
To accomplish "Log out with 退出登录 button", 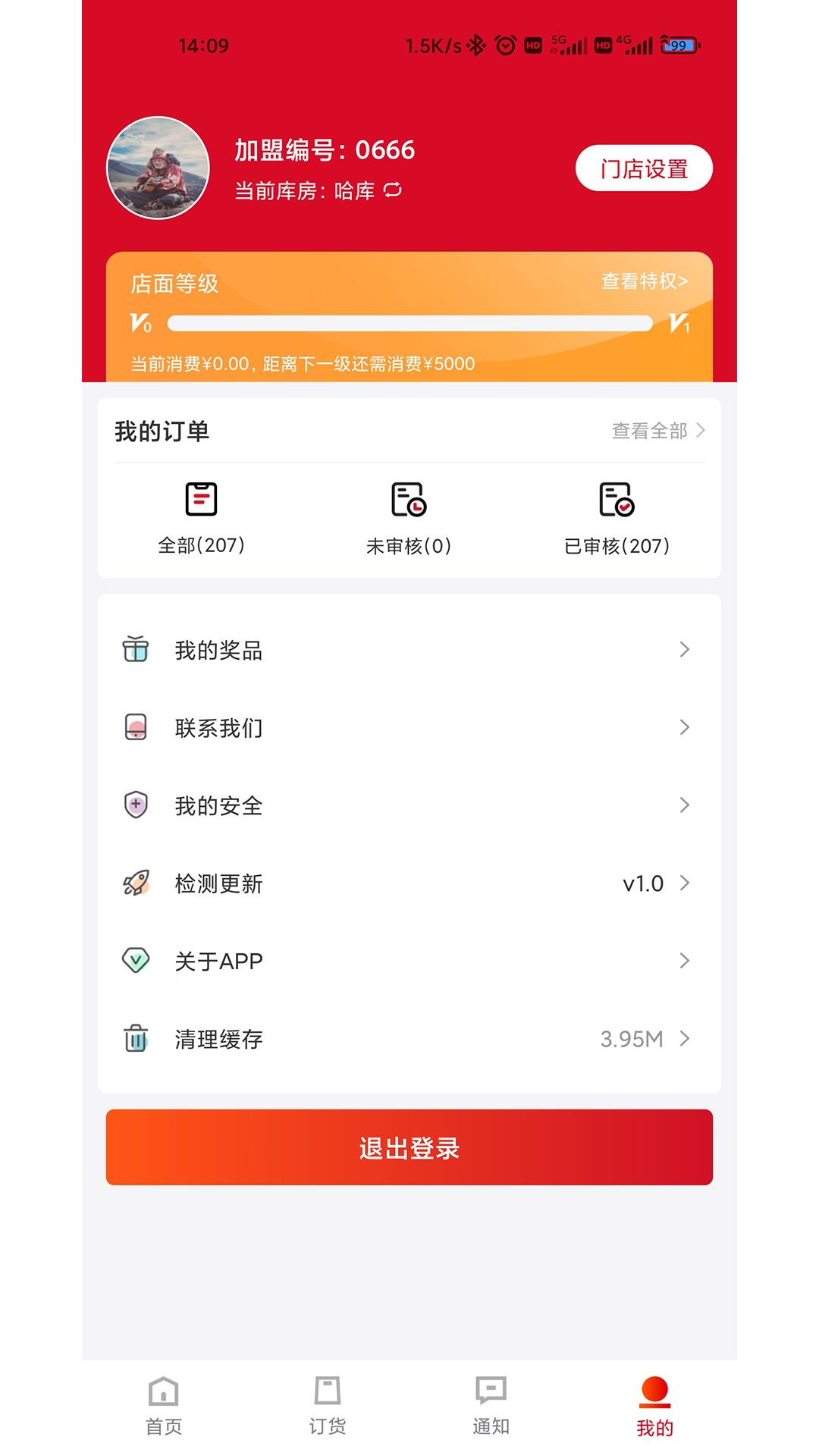I will pyautogui.click(x=409, y=1147).
